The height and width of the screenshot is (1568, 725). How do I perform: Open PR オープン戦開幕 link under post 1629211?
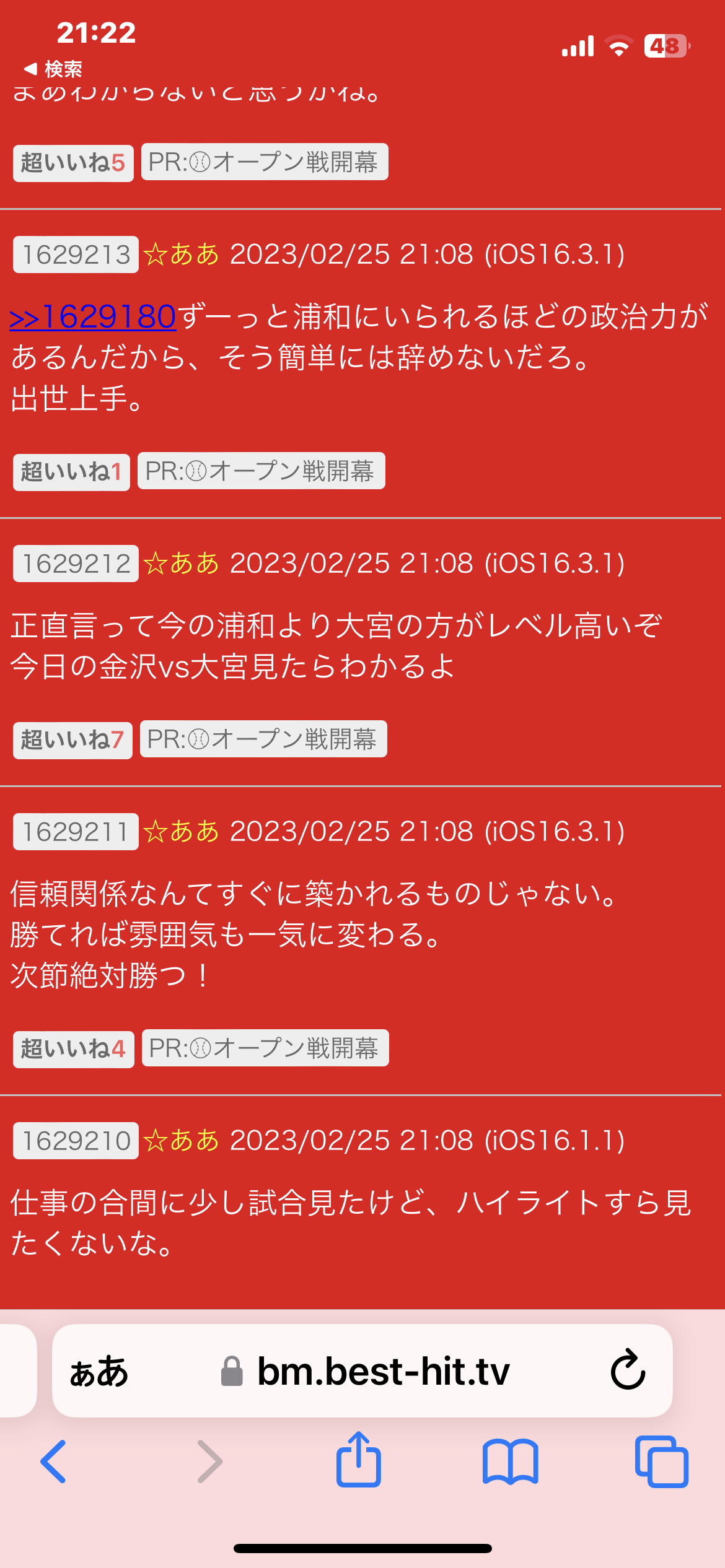[x=265, y=1048]
